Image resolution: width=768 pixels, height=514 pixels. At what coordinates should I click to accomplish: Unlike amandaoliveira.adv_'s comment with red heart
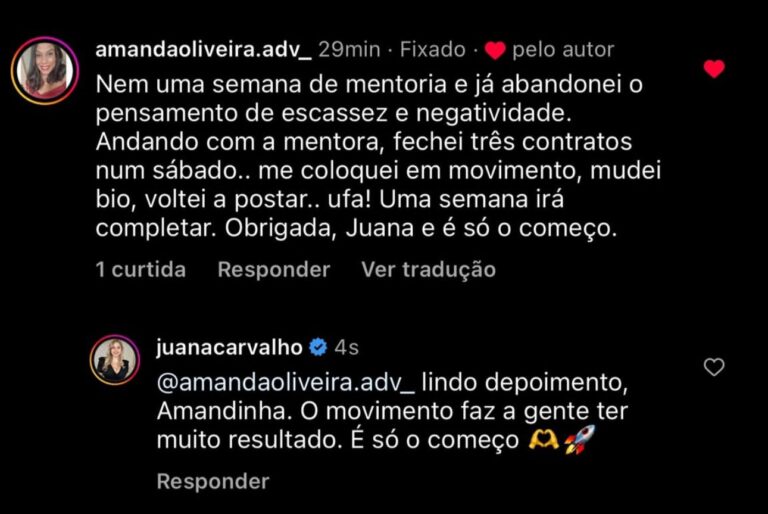click(713, 69)
